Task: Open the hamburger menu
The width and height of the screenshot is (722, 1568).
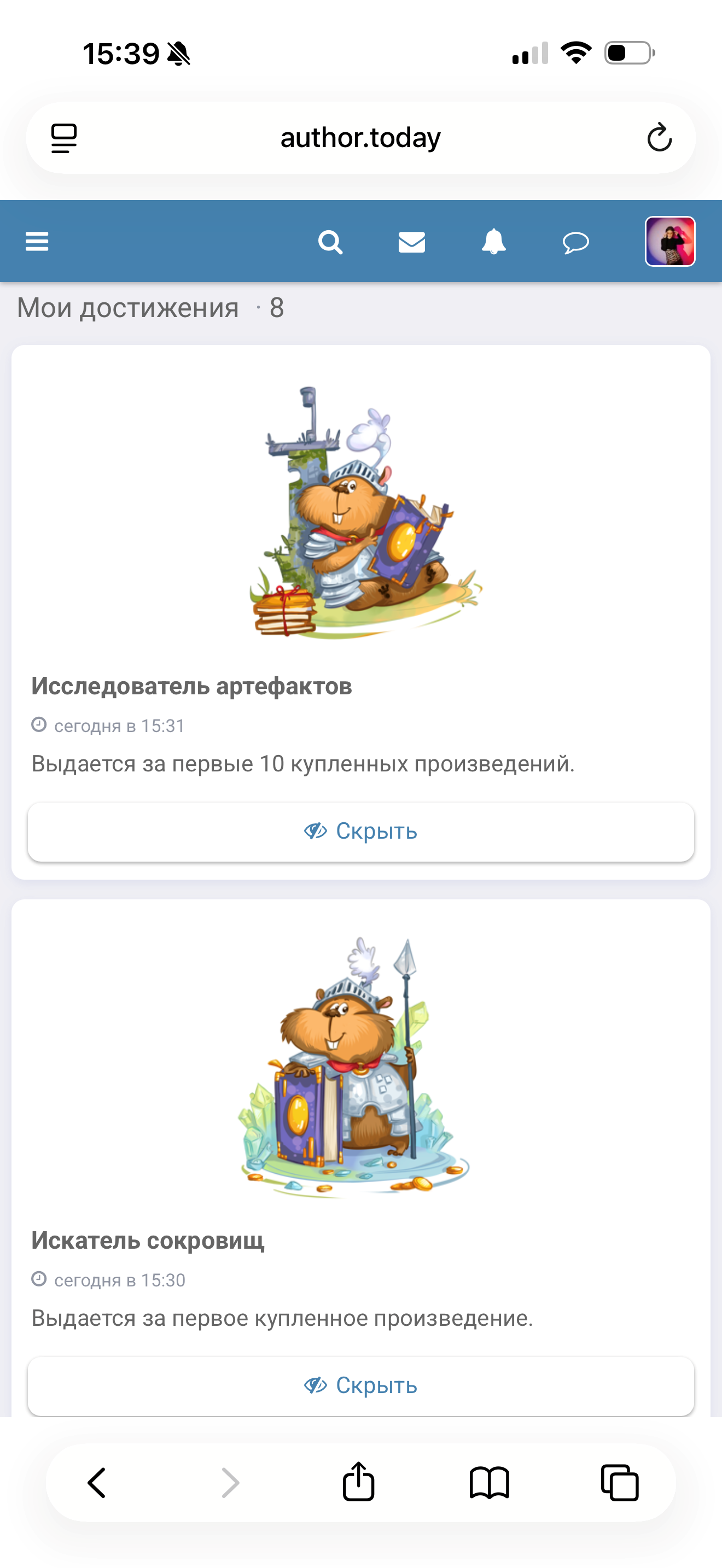Action: click(x=37, y=242)
